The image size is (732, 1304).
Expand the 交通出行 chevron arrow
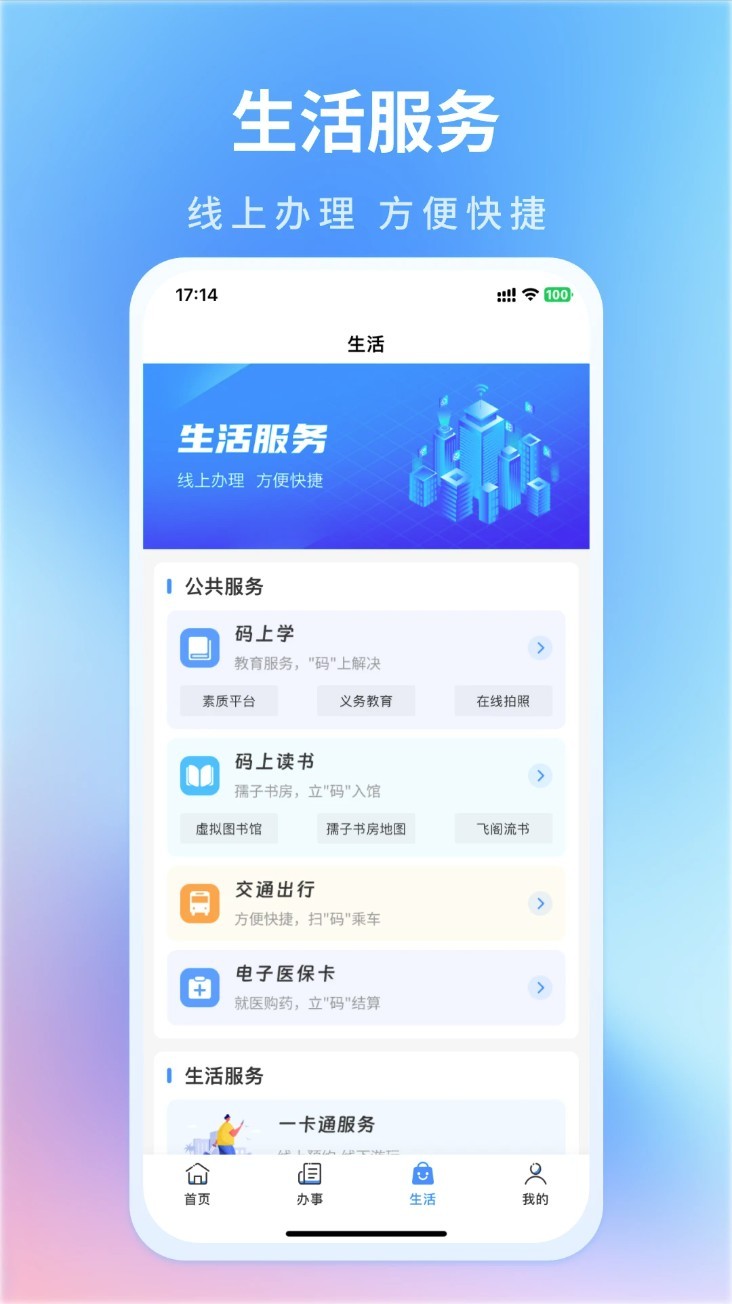[x=540, y=903]
